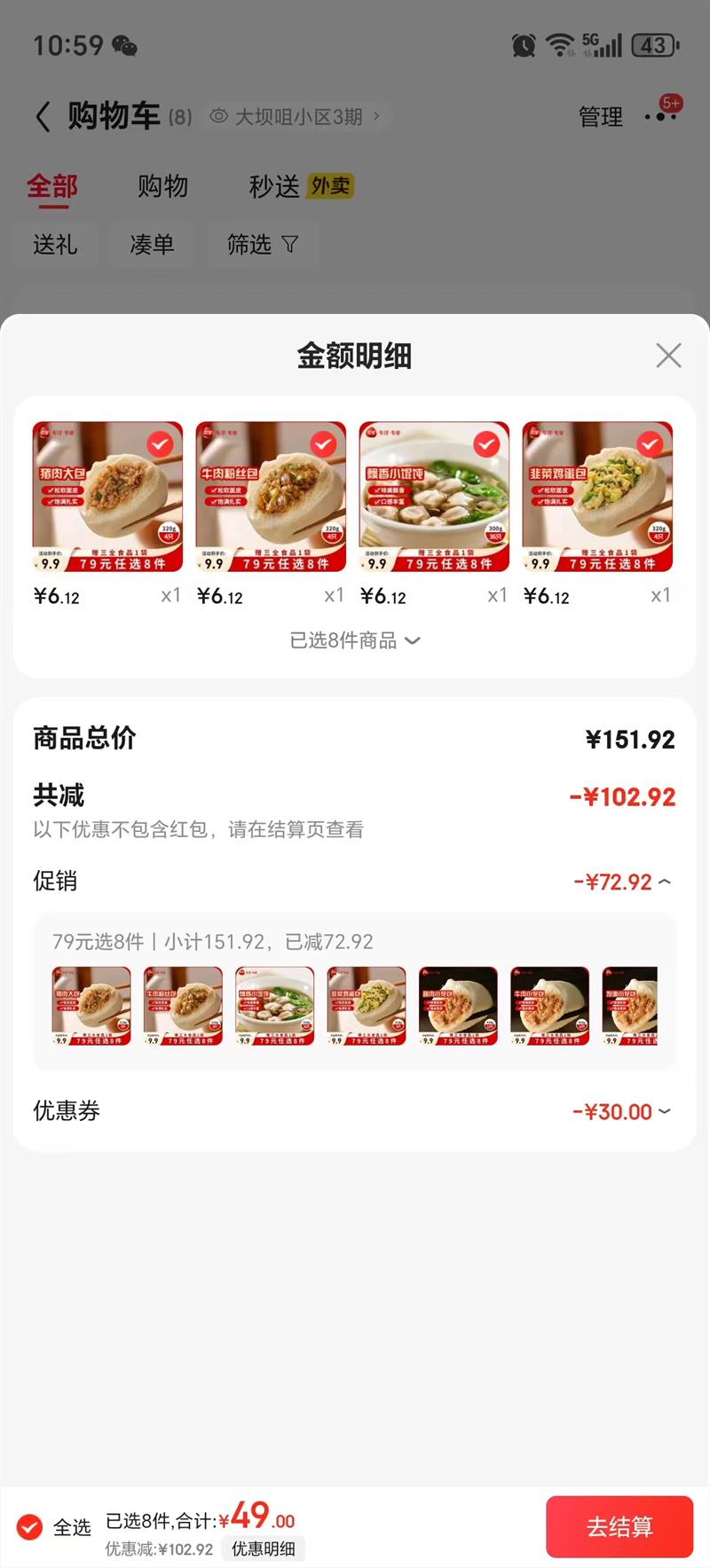Click the eye icon beside 大坝咀小区3期
This screenshot has width=710, height=1568.
[x=217, y=116]
